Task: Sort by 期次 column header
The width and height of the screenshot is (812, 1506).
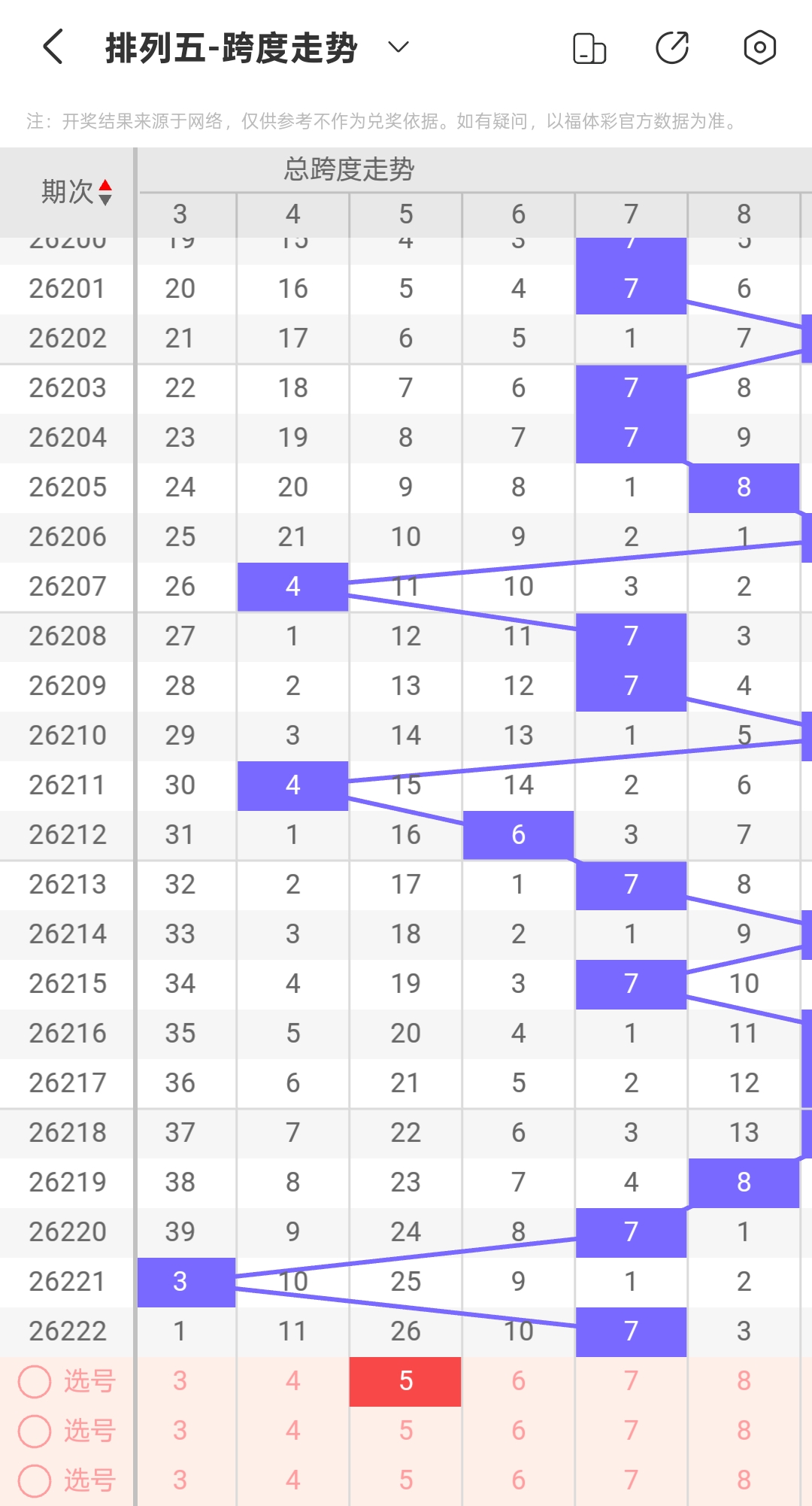Action: [x=76, y=192]
